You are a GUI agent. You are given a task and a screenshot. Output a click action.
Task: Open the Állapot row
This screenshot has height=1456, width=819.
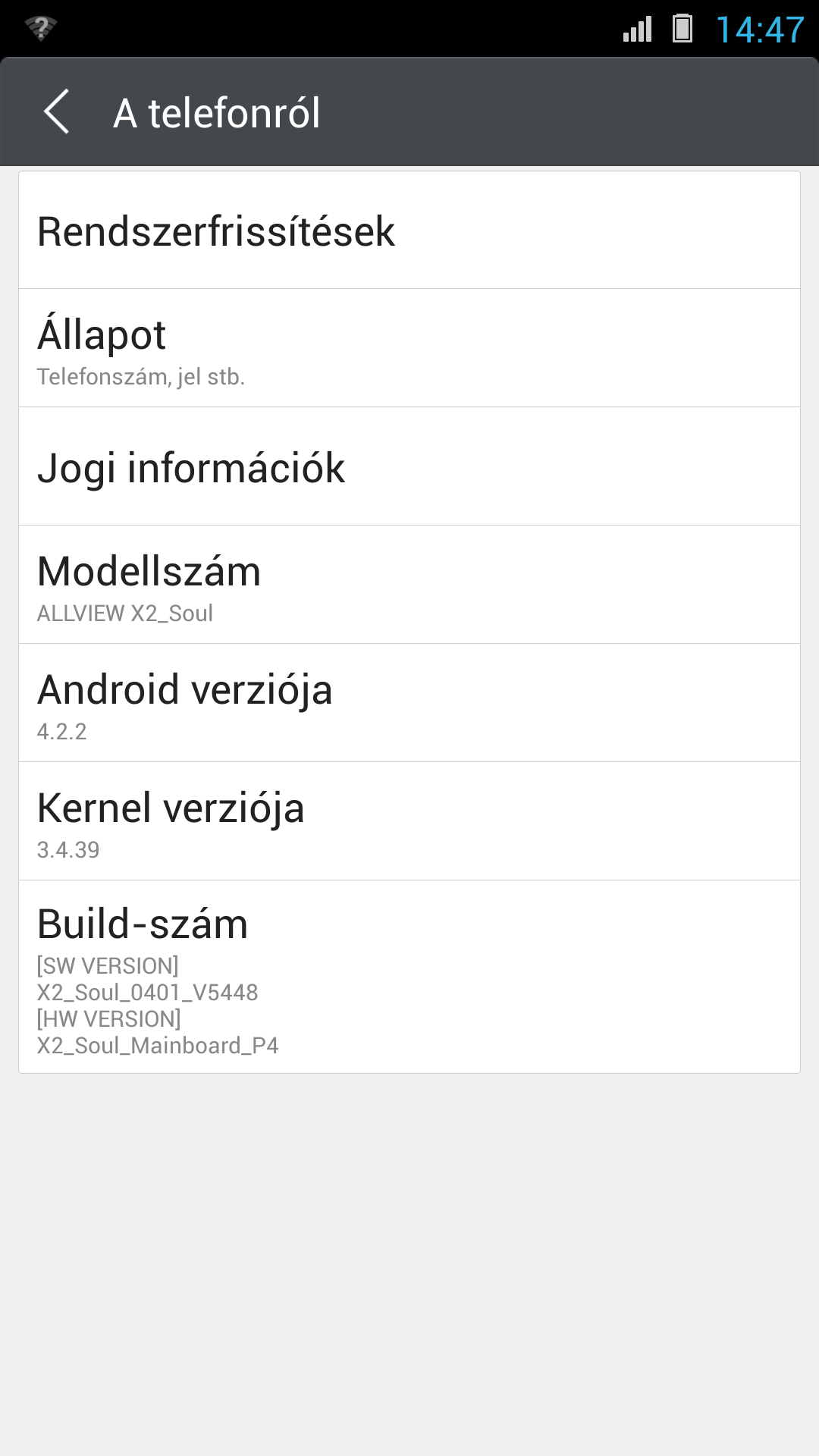(409, 348)
